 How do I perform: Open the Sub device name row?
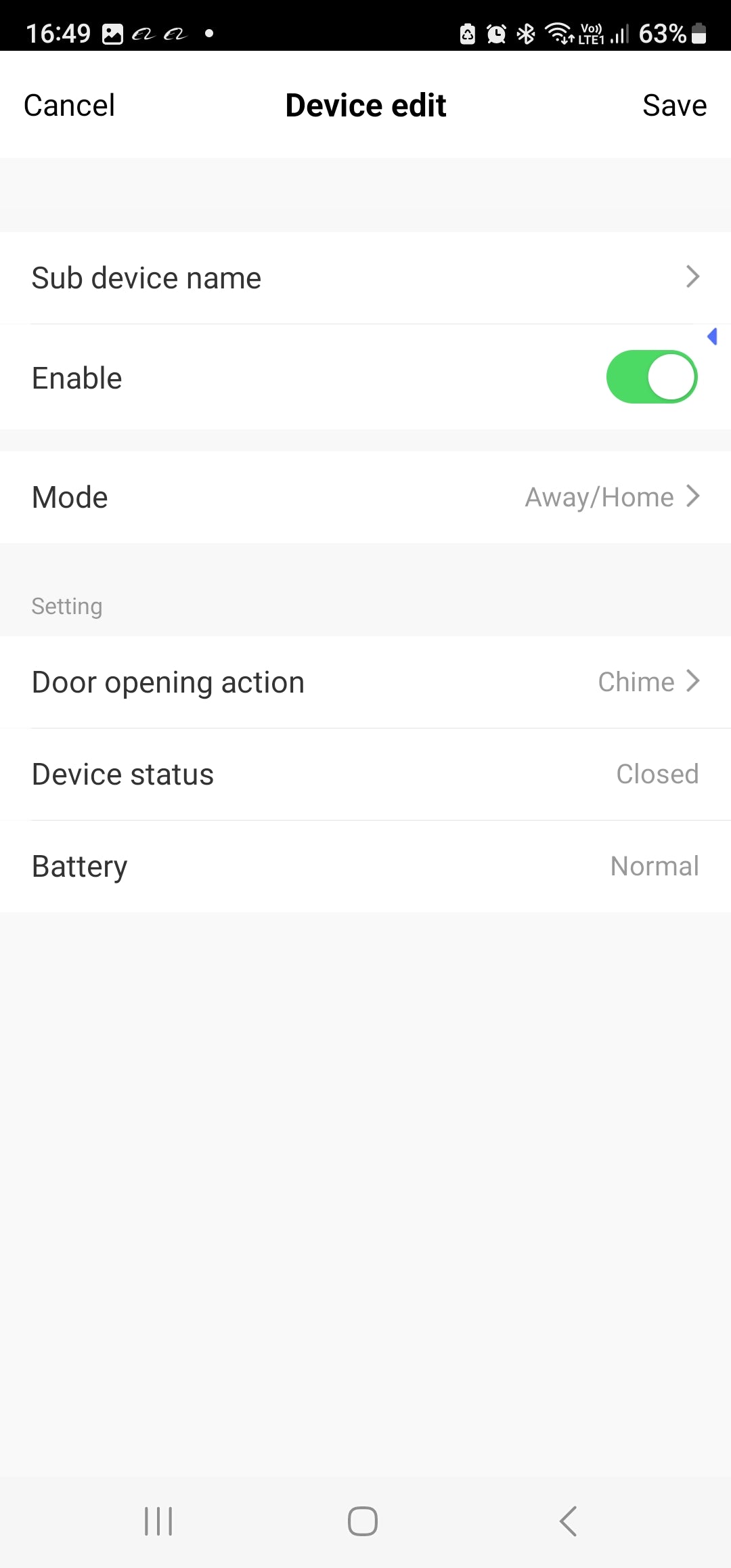point(365,278)
